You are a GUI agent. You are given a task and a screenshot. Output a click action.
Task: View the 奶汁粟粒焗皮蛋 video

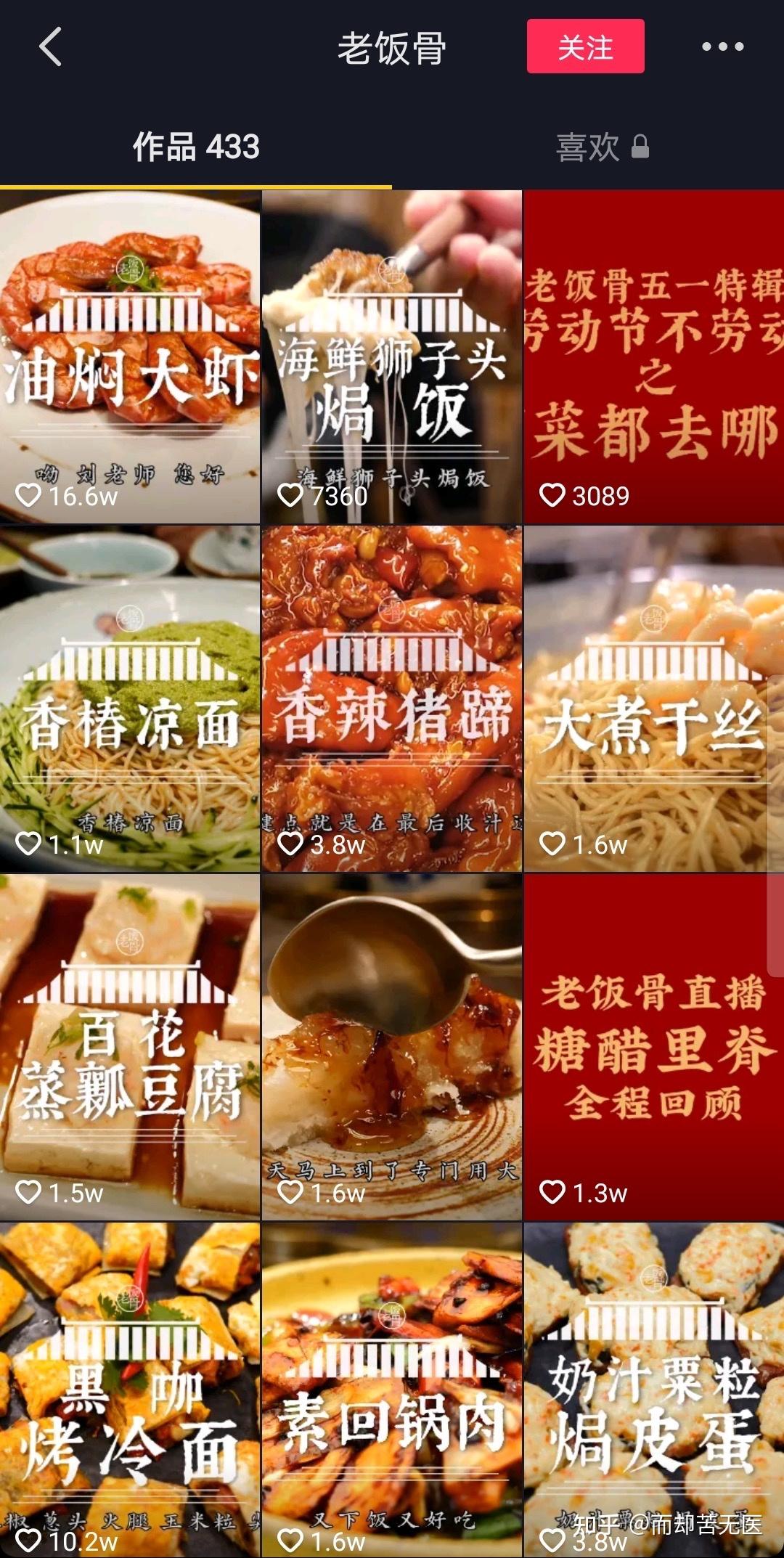coord(653,1388)
